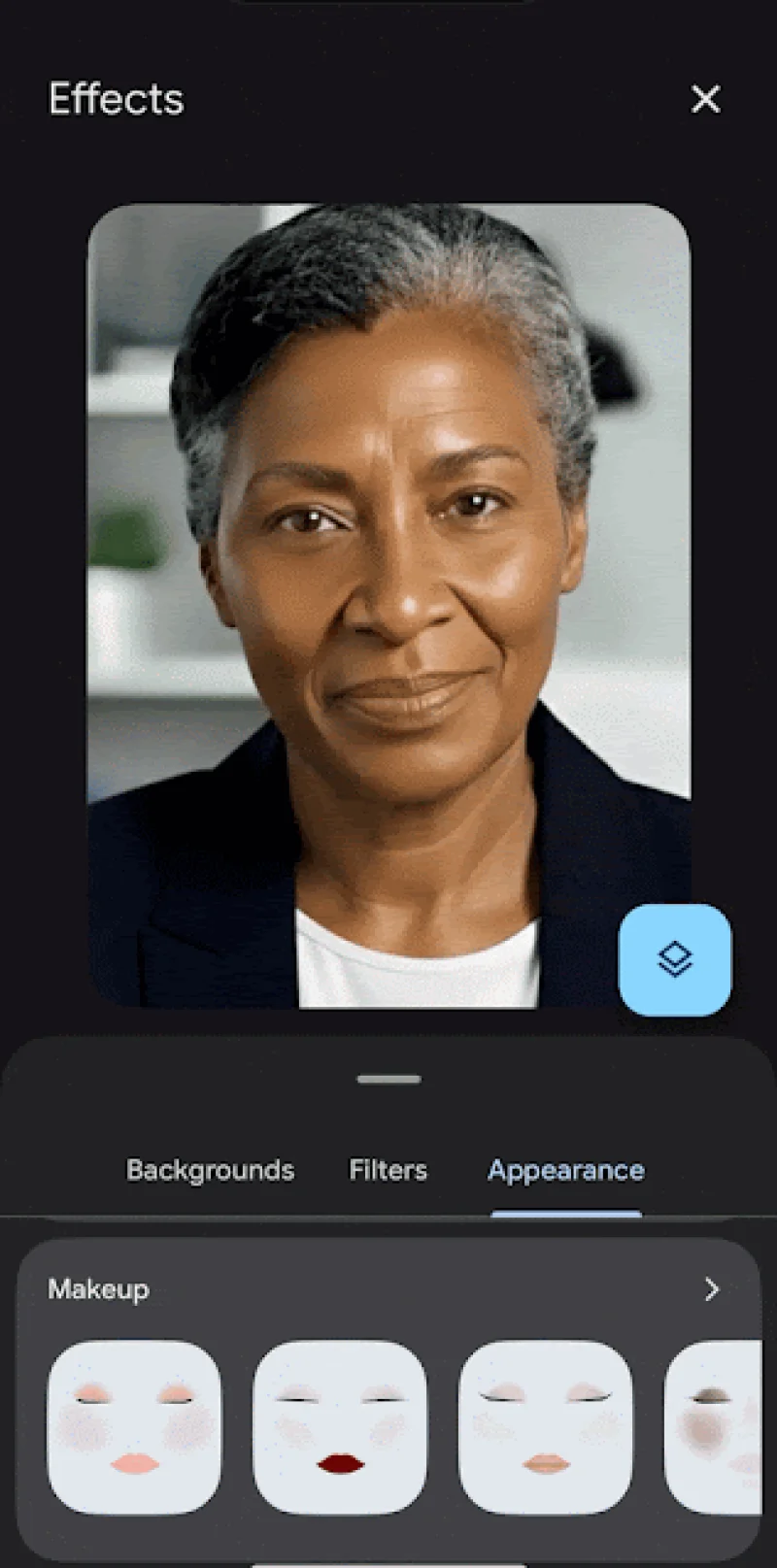Switch to the Backgrounds tab
The height and width of the screenshot is (1568, 777).
pos(210,1170)
